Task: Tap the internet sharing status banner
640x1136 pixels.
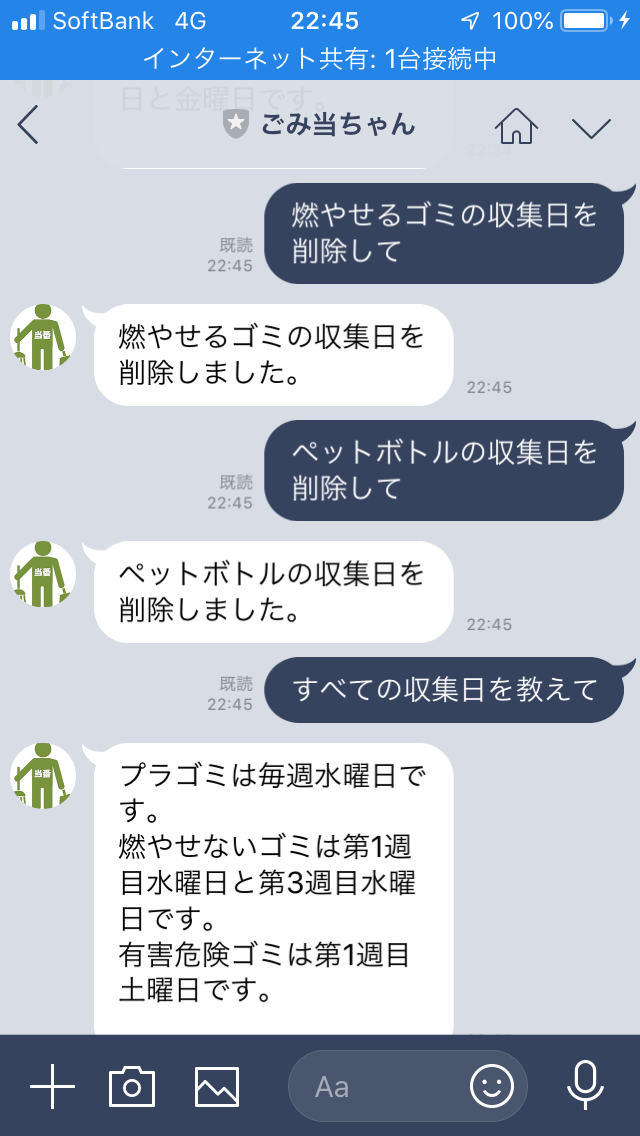Action: pyautogui.click(x=320, y=59)
